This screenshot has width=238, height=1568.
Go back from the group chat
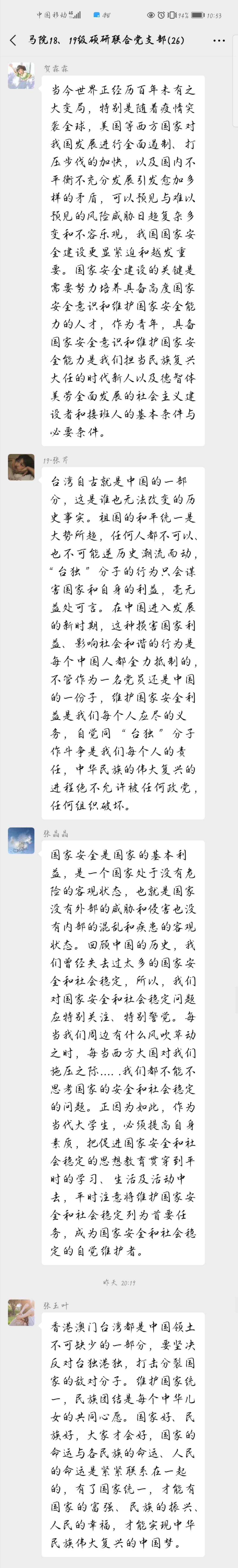(x=13, y=40)
